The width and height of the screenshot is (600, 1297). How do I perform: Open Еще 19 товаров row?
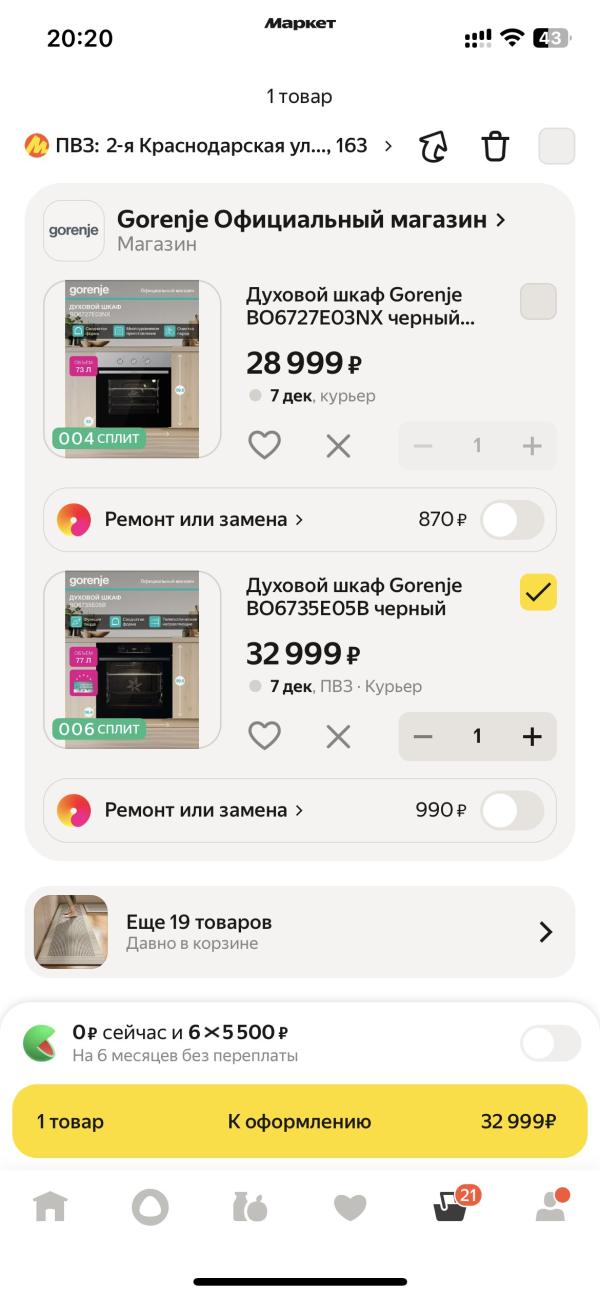tap(300, 932)
